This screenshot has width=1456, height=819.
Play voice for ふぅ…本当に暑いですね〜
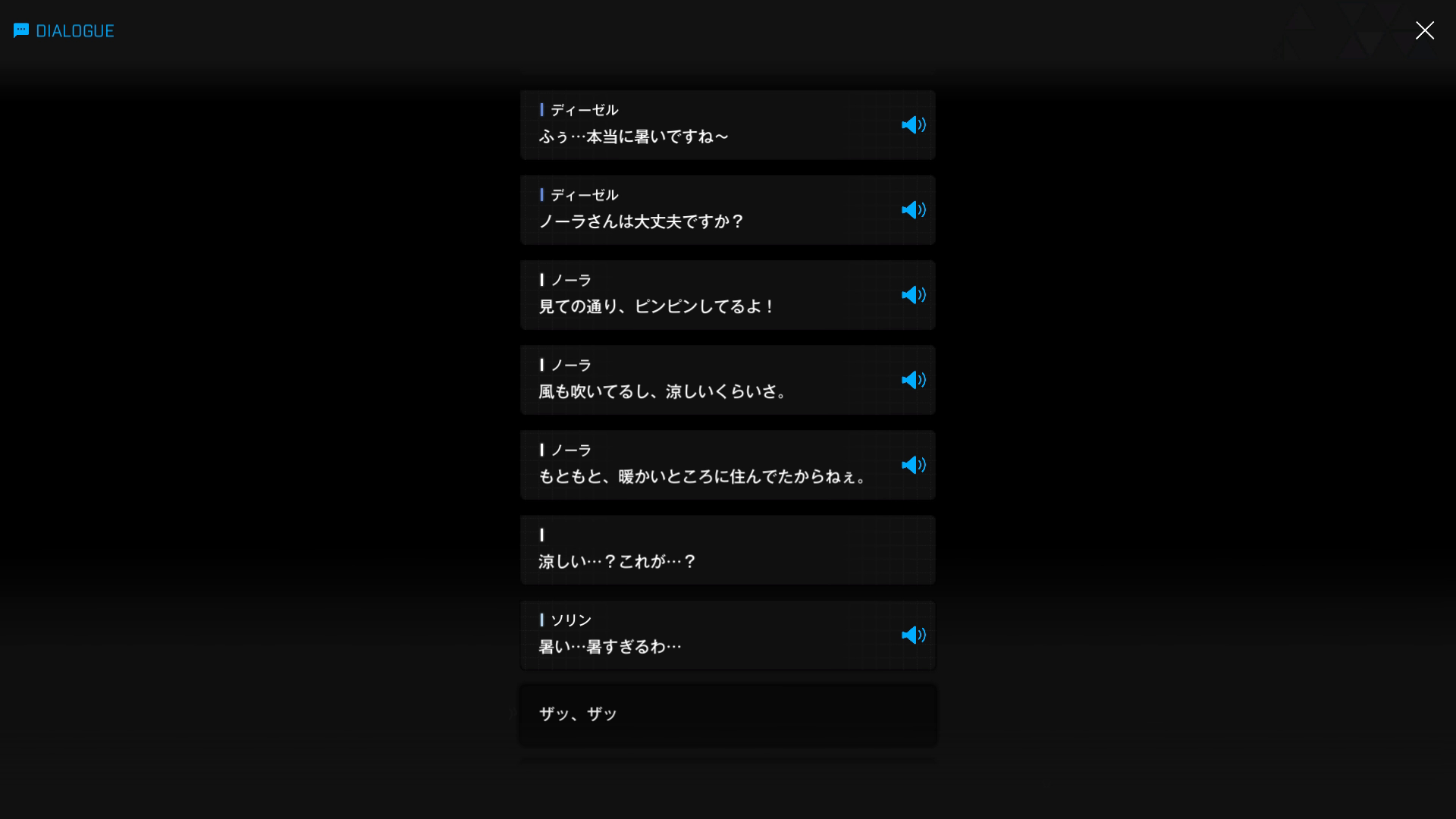point(913,125)
